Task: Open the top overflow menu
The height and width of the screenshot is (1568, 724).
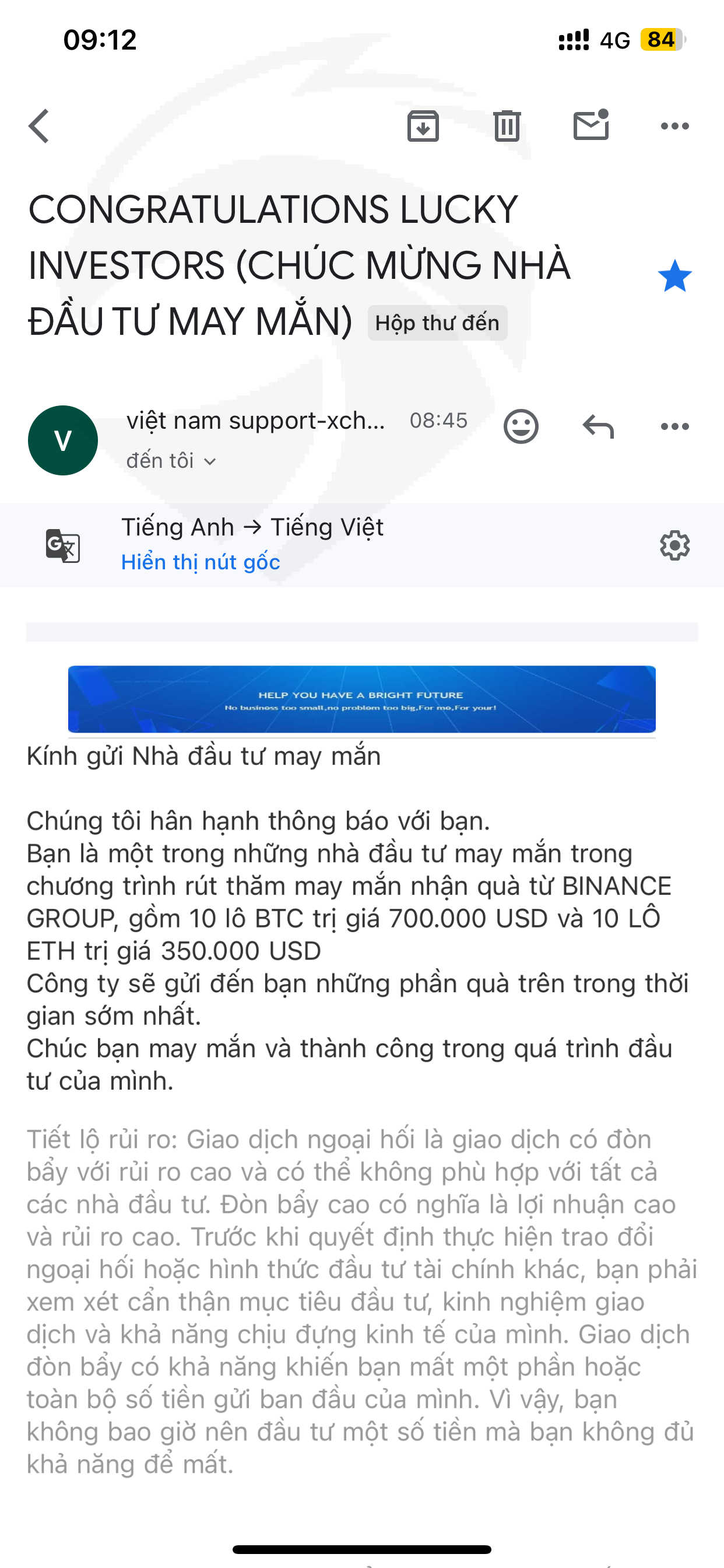Action: (674, 126)
